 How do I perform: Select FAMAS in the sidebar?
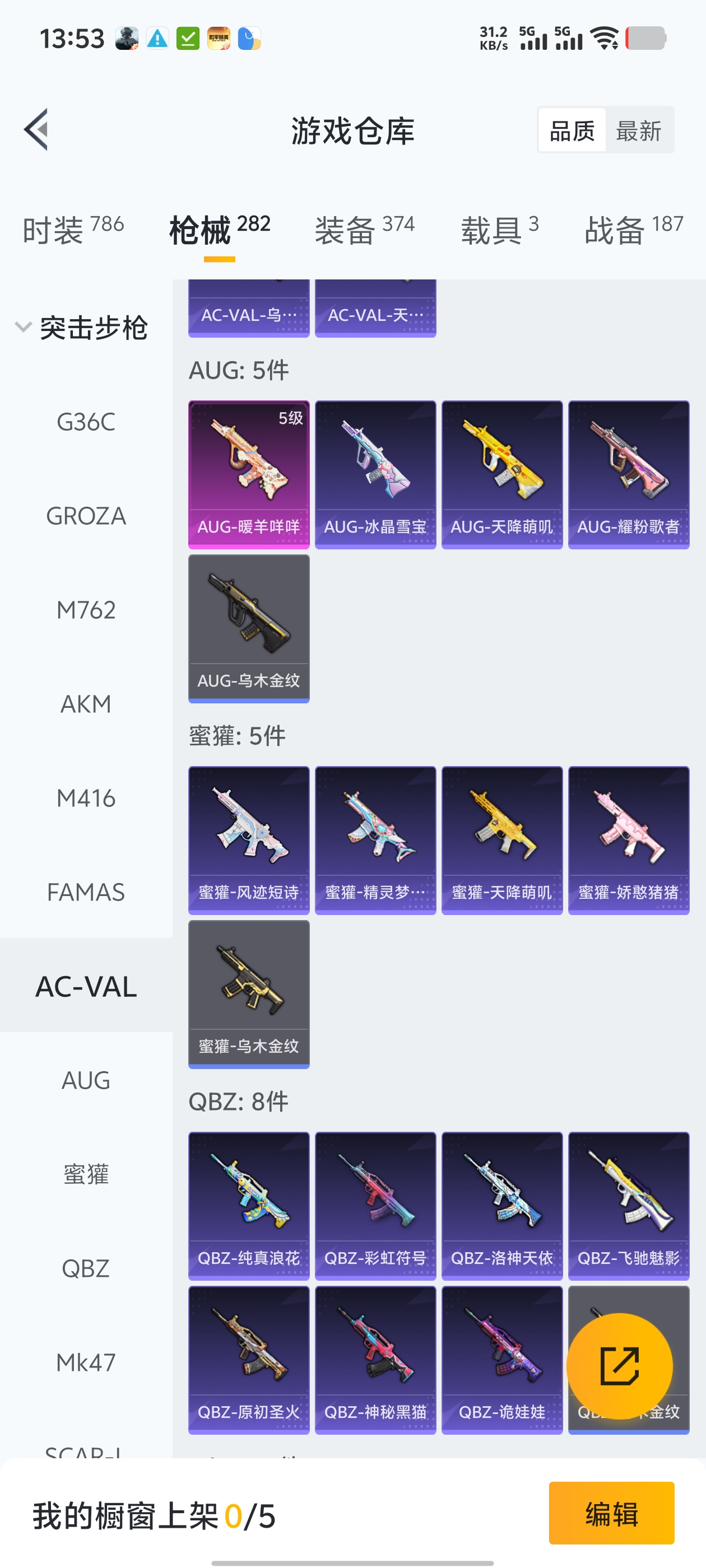pos(86,892)
